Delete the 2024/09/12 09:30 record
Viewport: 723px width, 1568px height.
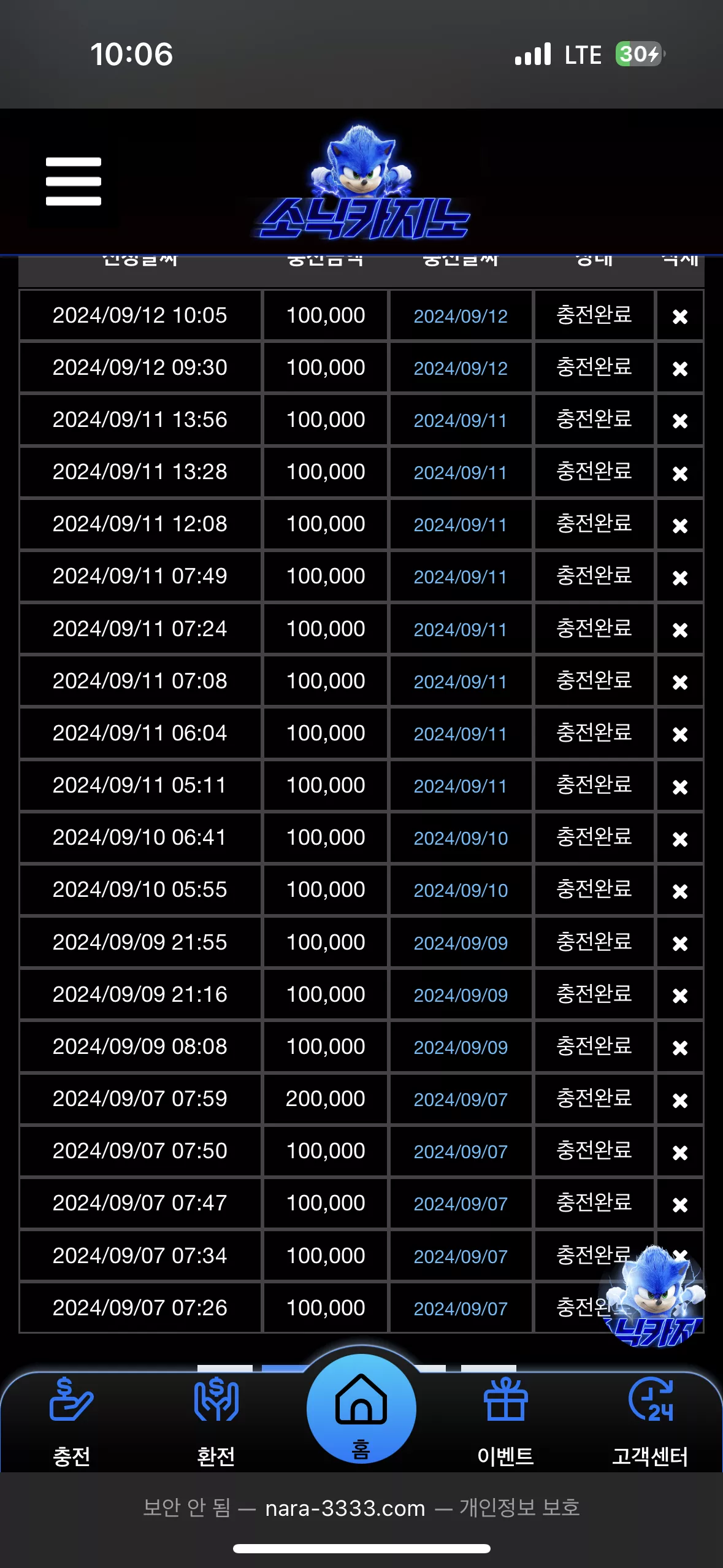click(x=680, y=369)
